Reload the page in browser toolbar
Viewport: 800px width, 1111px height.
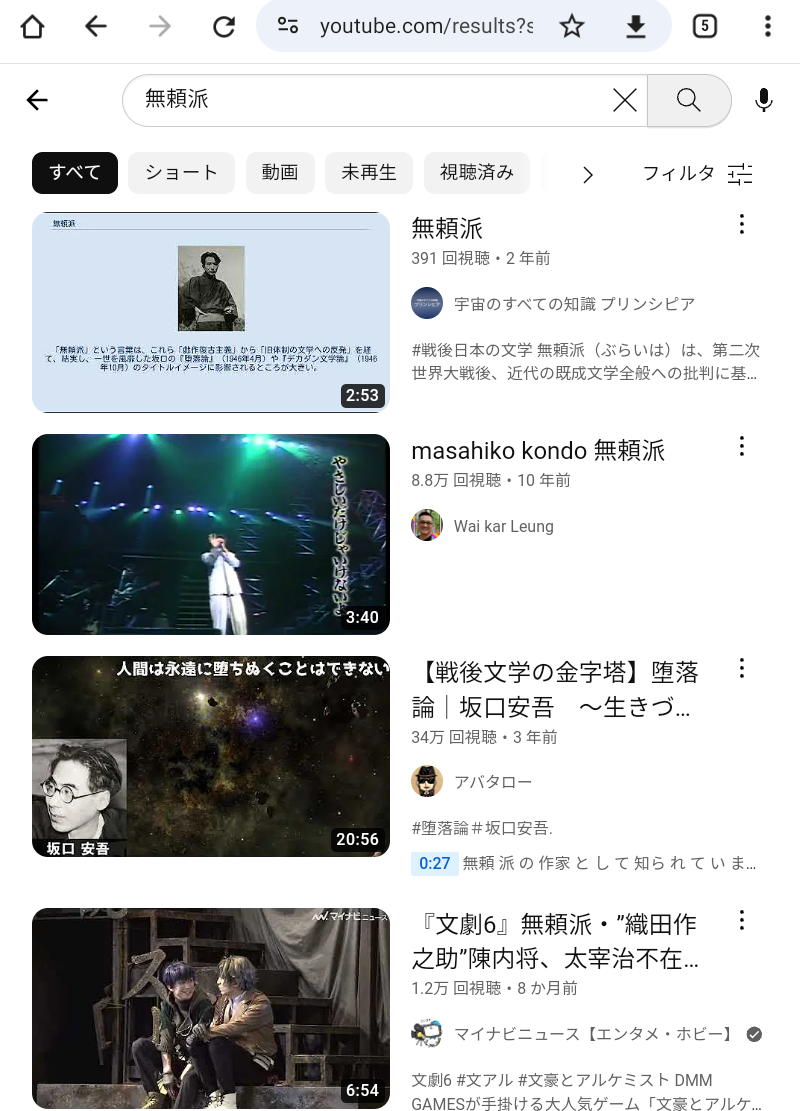223,27
